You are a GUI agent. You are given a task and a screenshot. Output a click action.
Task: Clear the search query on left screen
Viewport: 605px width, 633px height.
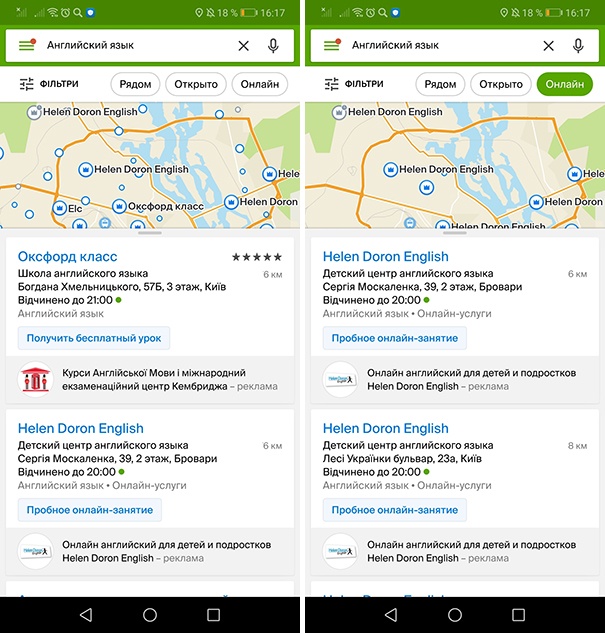click(x=244, y=46)
